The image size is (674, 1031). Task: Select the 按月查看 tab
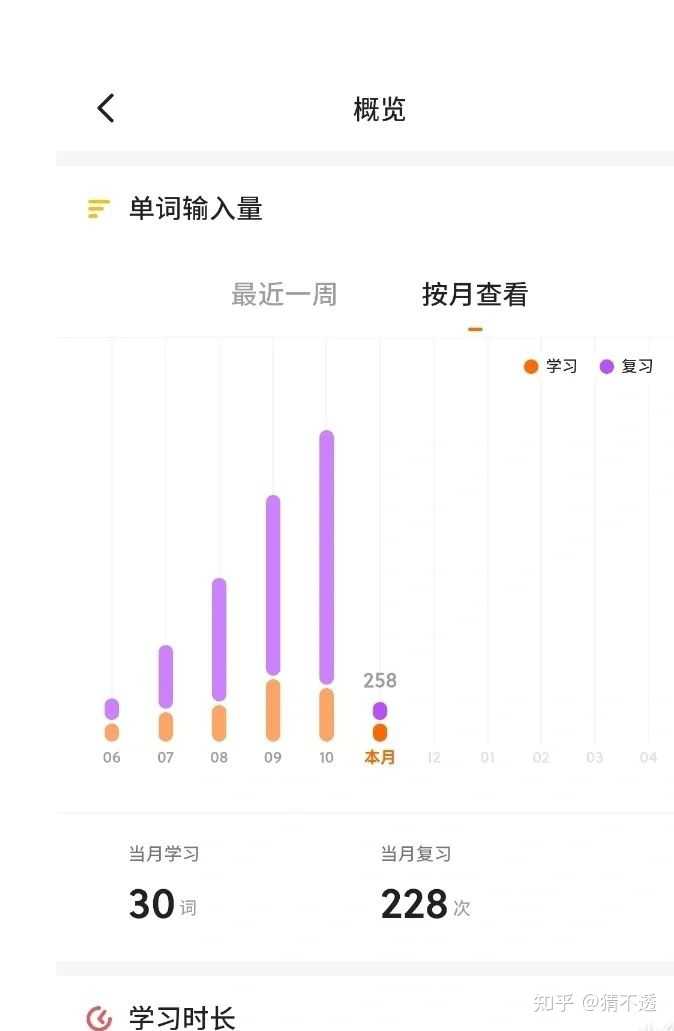pyautogui.click(x=474, y=295)
